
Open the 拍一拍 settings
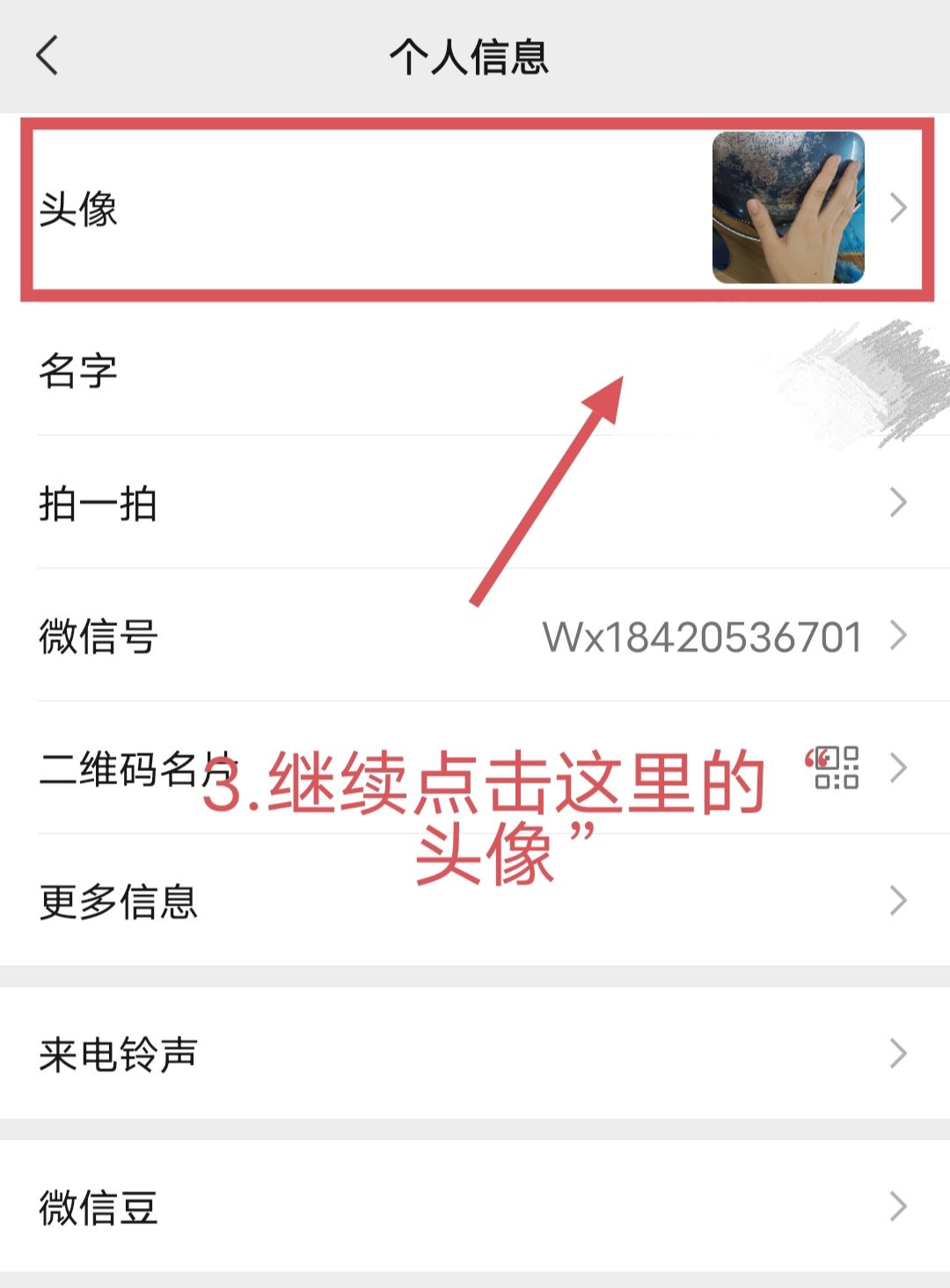[352, 503]
